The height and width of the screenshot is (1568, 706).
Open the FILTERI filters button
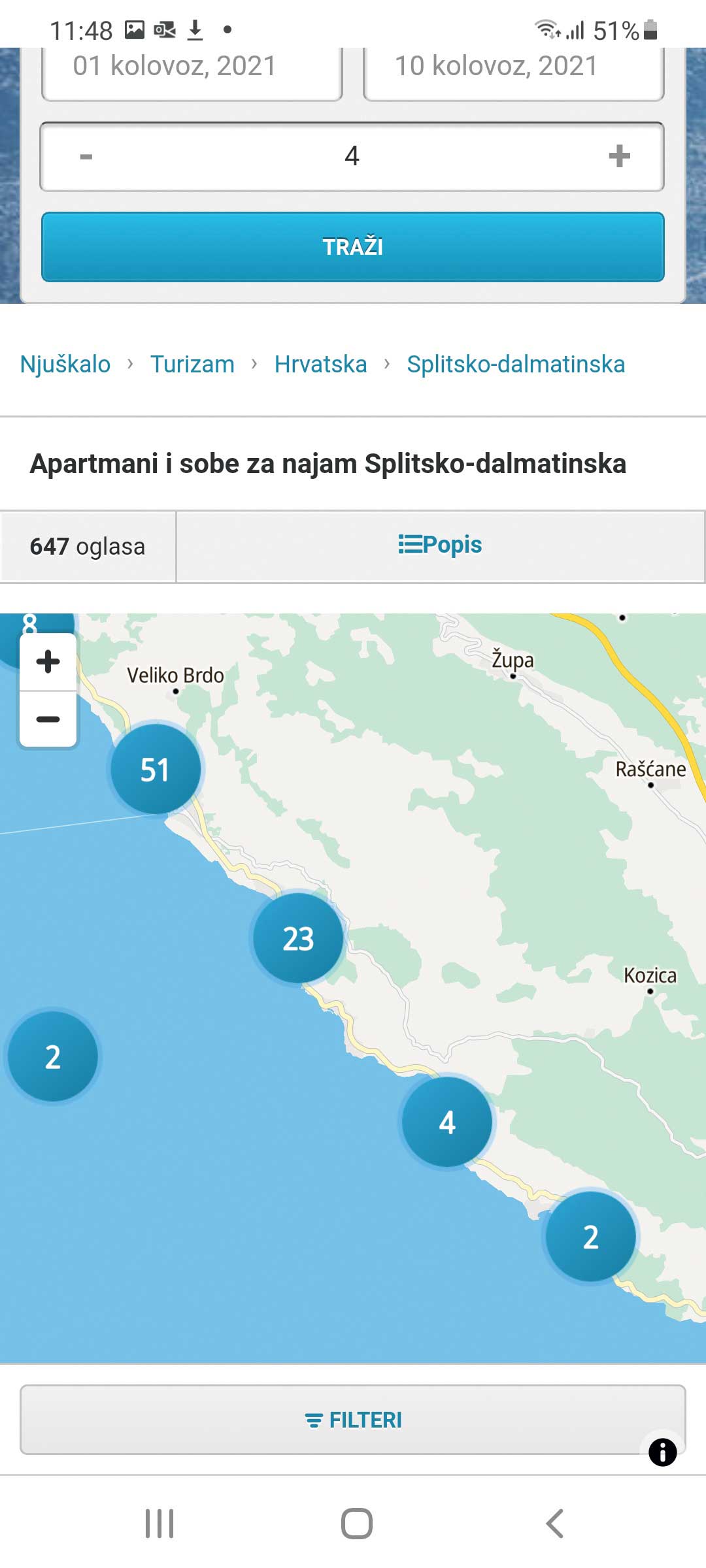pos(353,1420)
